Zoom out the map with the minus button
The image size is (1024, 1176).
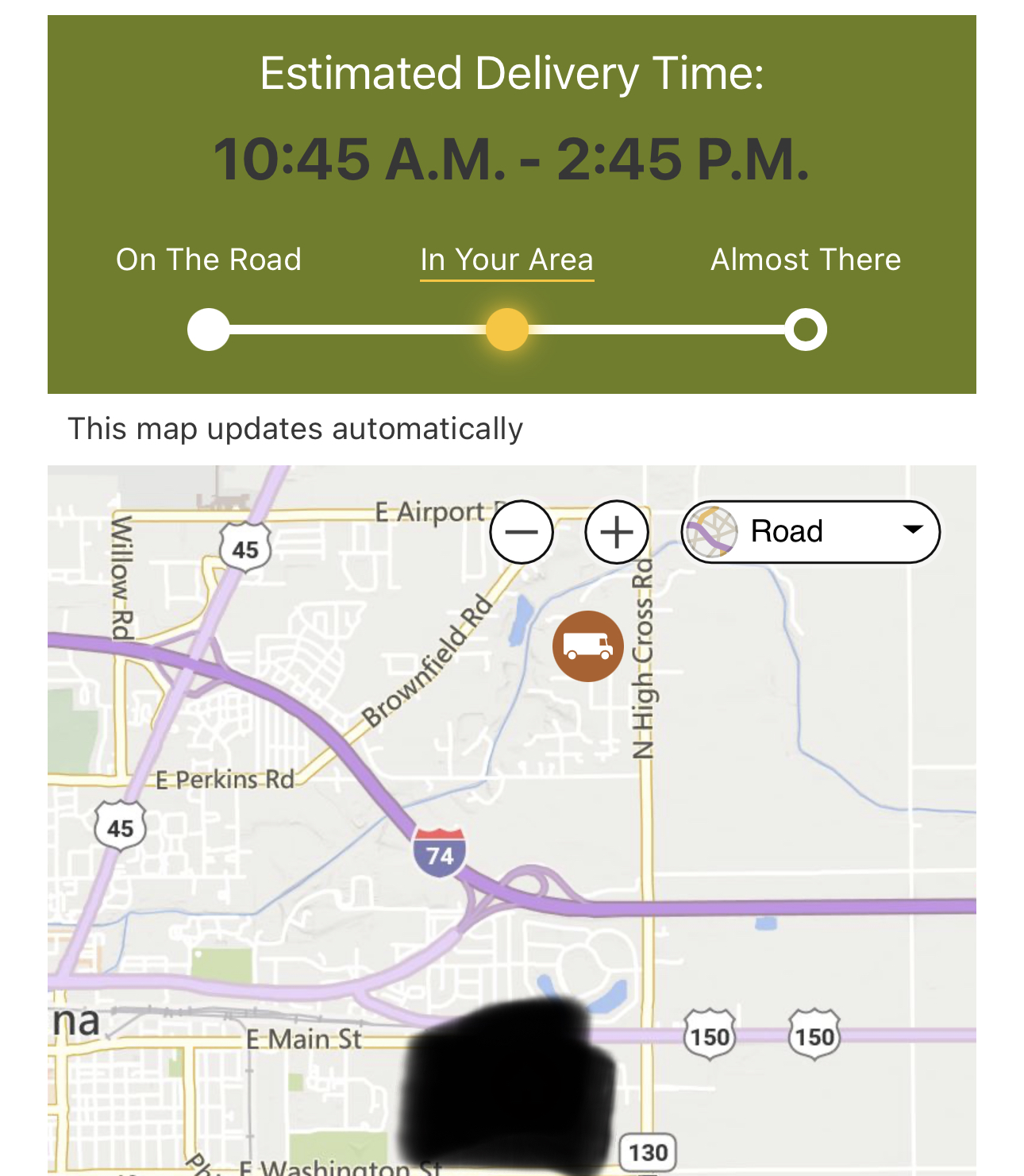click(x=522, y=532)
